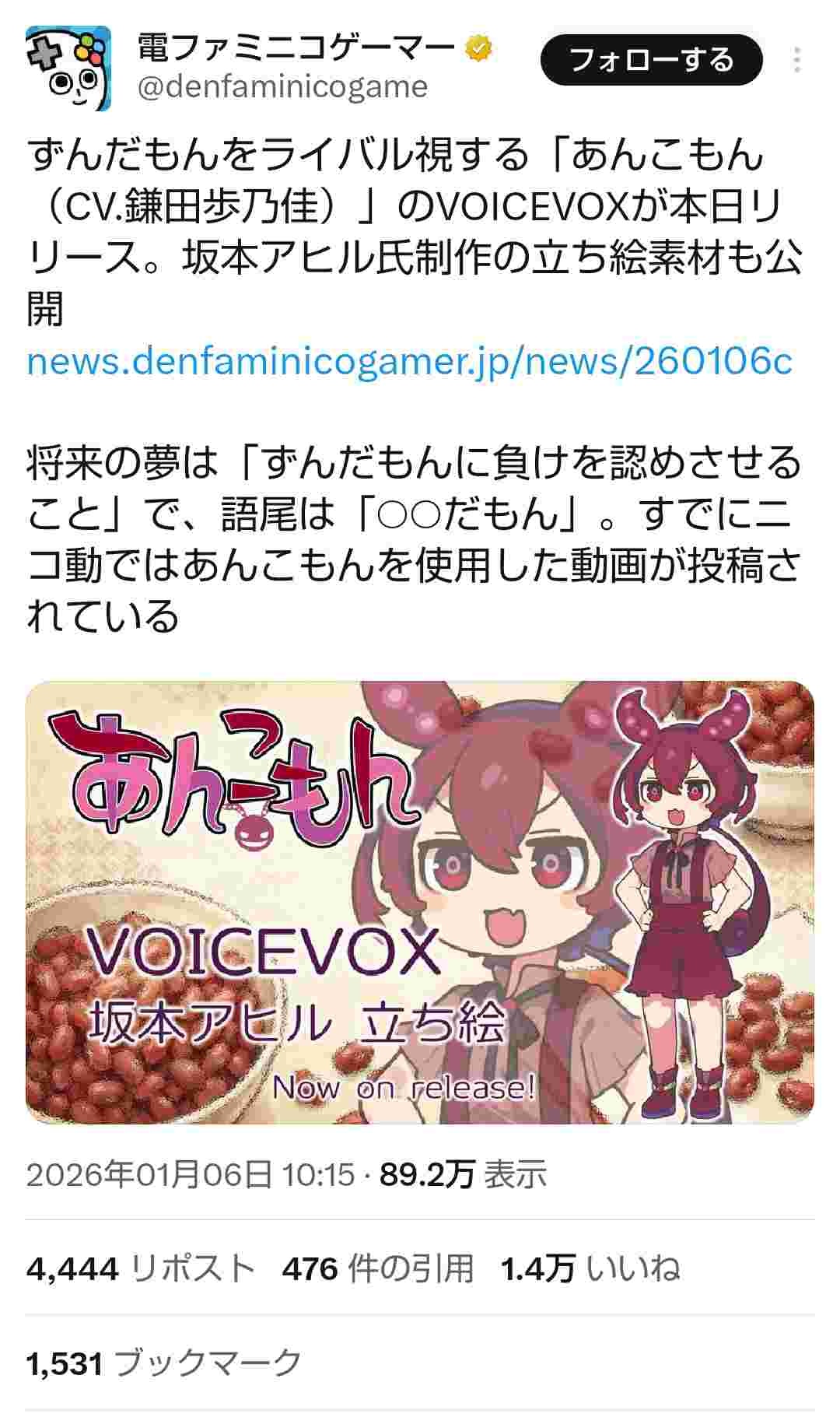Open the あんこもん VOICEVOX image
The image size is (840, 1424).
pyautogui.click(x=420, y=902)
